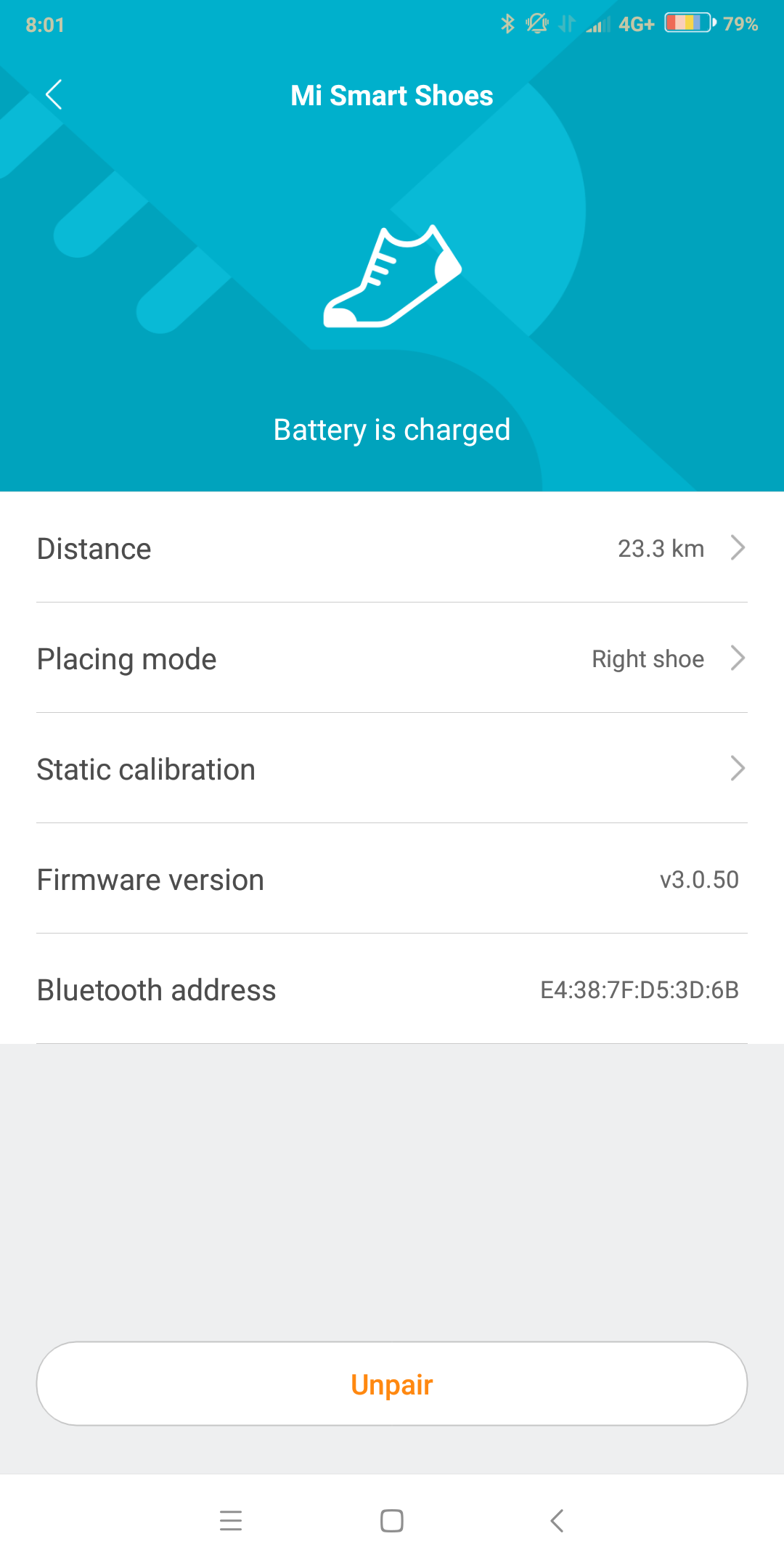Open recent apps from navigation bar
The width and height of the screenshot is (784, 1568).
[x=231, y=1520]
